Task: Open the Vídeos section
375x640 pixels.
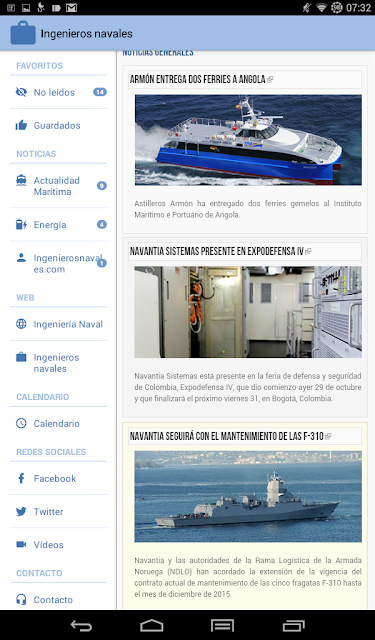Action: coord(58,544)
